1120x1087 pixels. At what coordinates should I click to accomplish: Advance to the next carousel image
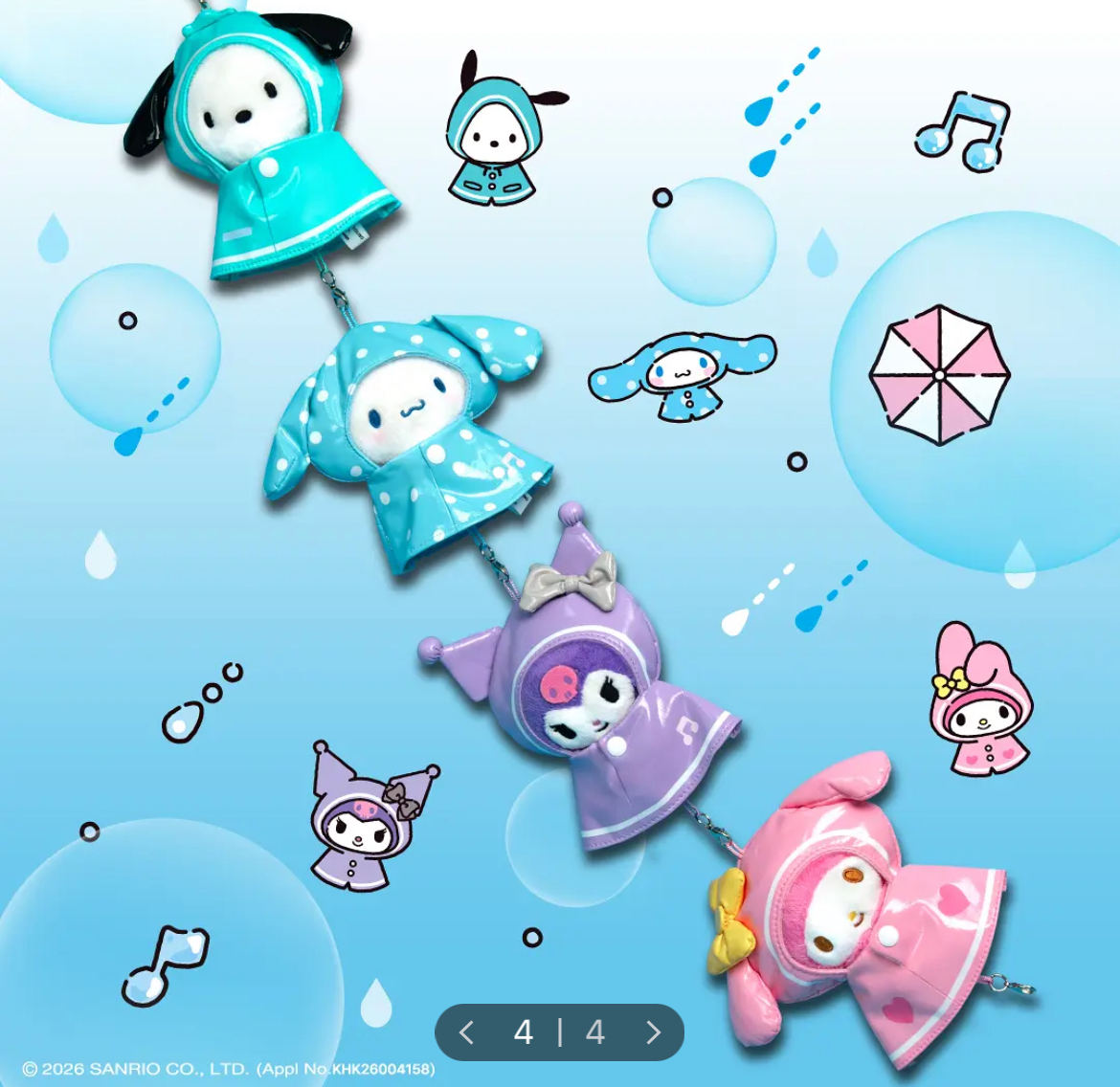(653, 1032)
